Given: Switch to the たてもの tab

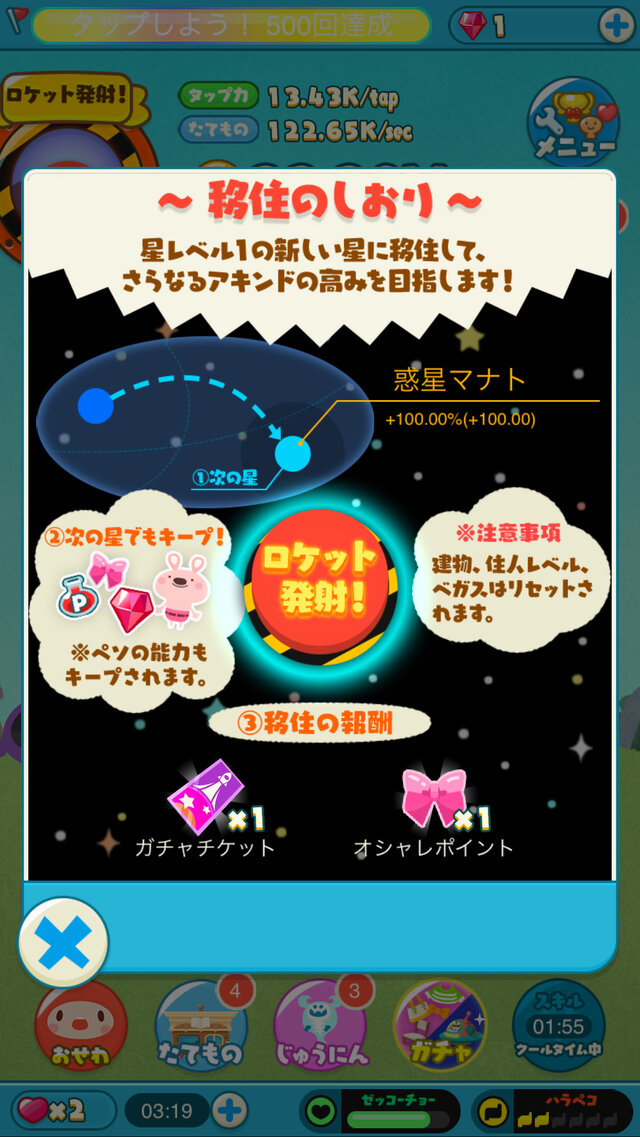Looking at the screenshot, I should (200, 1027).
